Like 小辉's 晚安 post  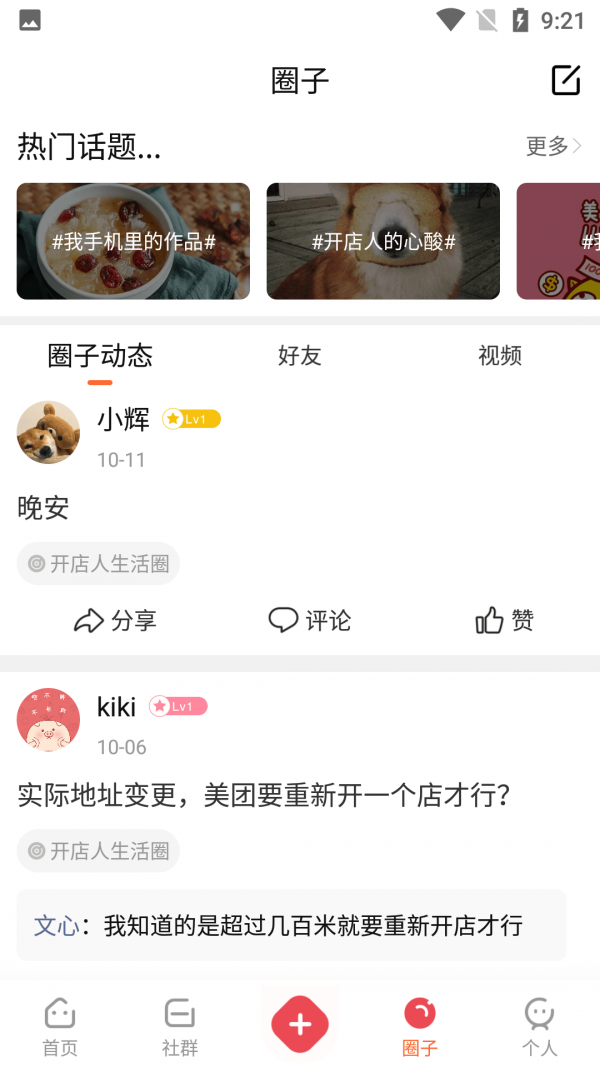505,621
